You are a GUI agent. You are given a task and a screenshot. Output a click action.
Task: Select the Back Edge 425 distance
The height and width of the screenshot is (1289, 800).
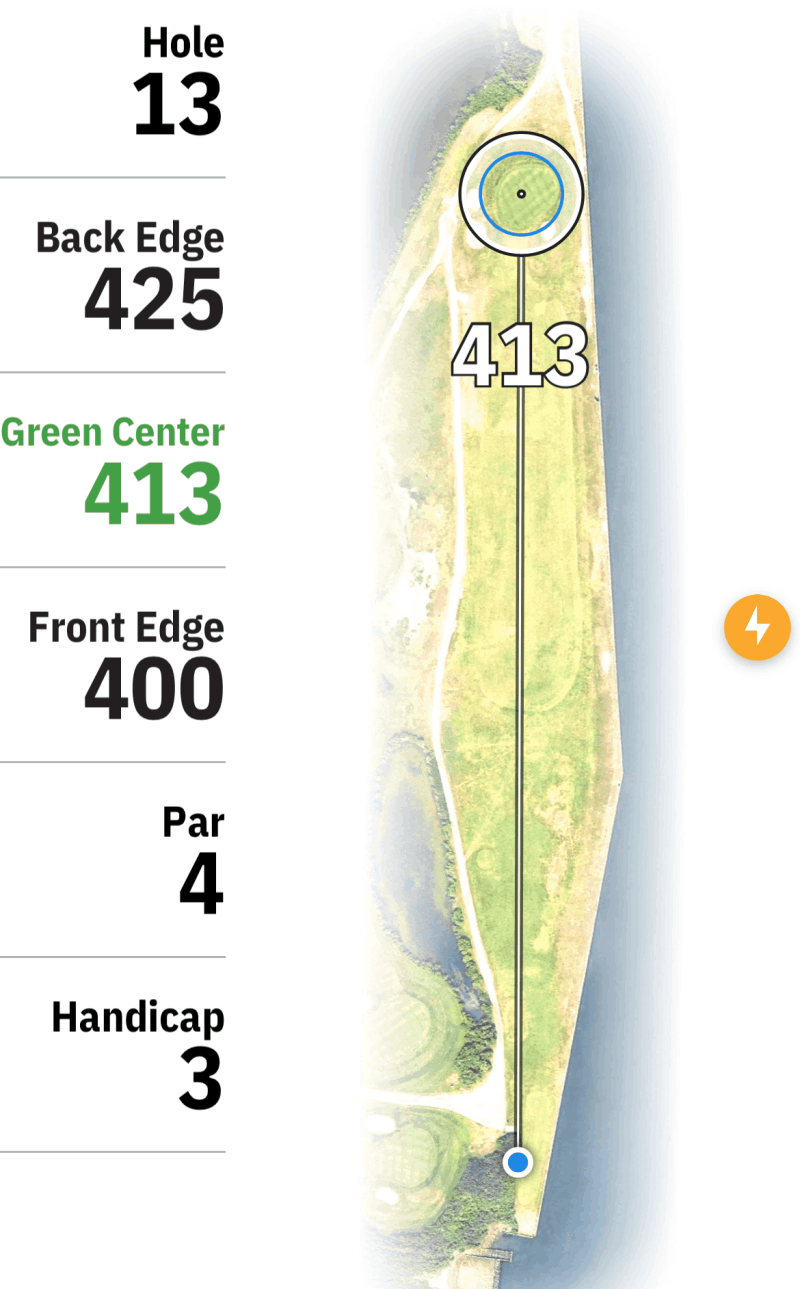pyautogui.click(x=130, y=276)
